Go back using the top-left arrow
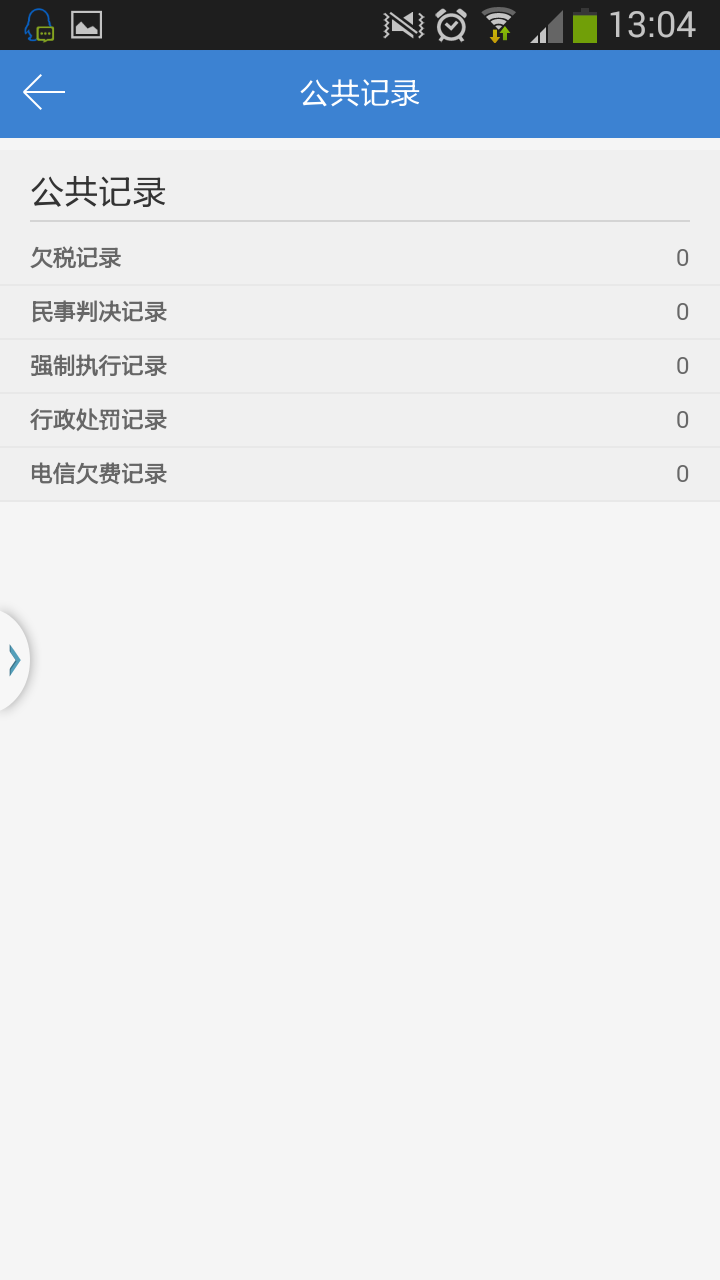Screen dimensions: 720x1280 pos(44,93)
